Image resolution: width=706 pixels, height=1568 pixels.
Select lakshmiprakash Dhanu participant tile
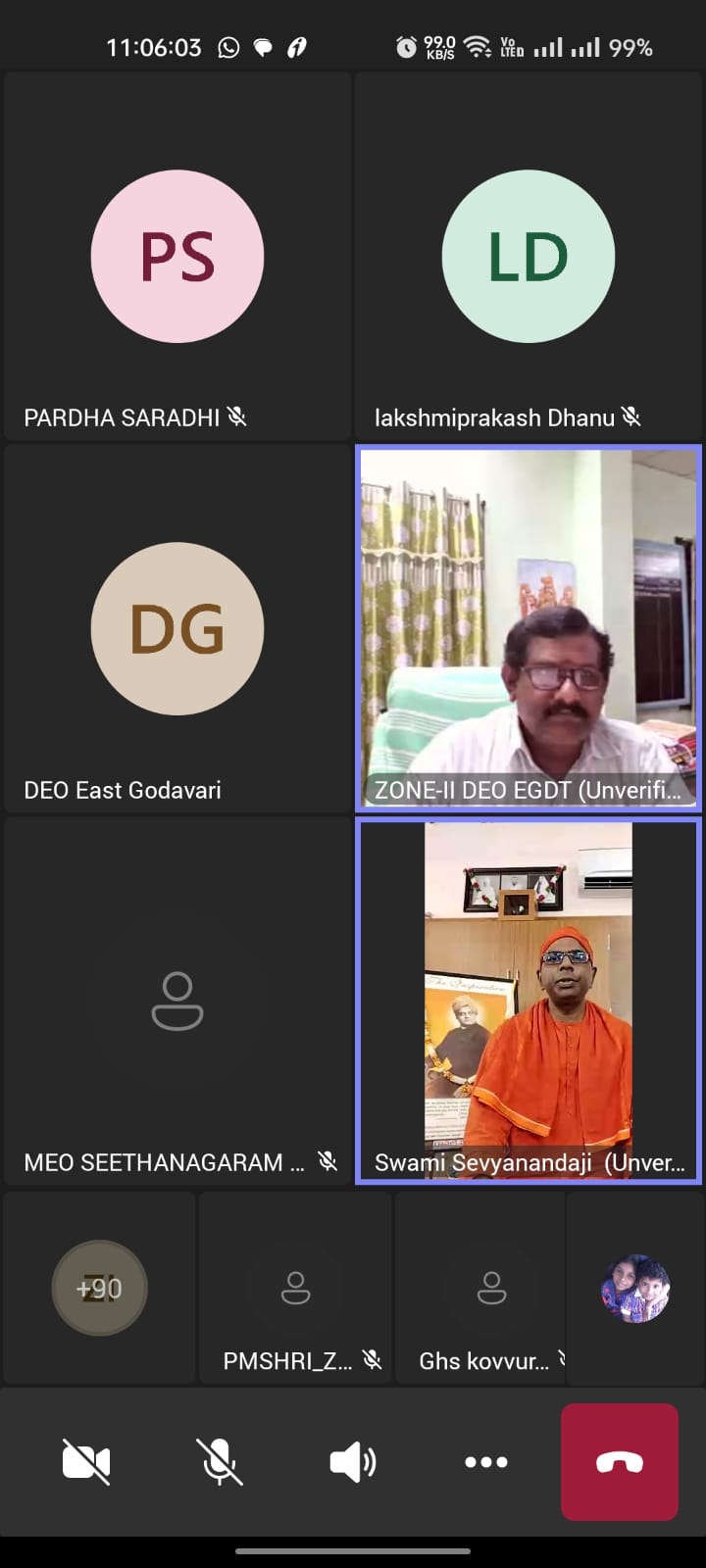pyautogui.click(x=529, y=257)
